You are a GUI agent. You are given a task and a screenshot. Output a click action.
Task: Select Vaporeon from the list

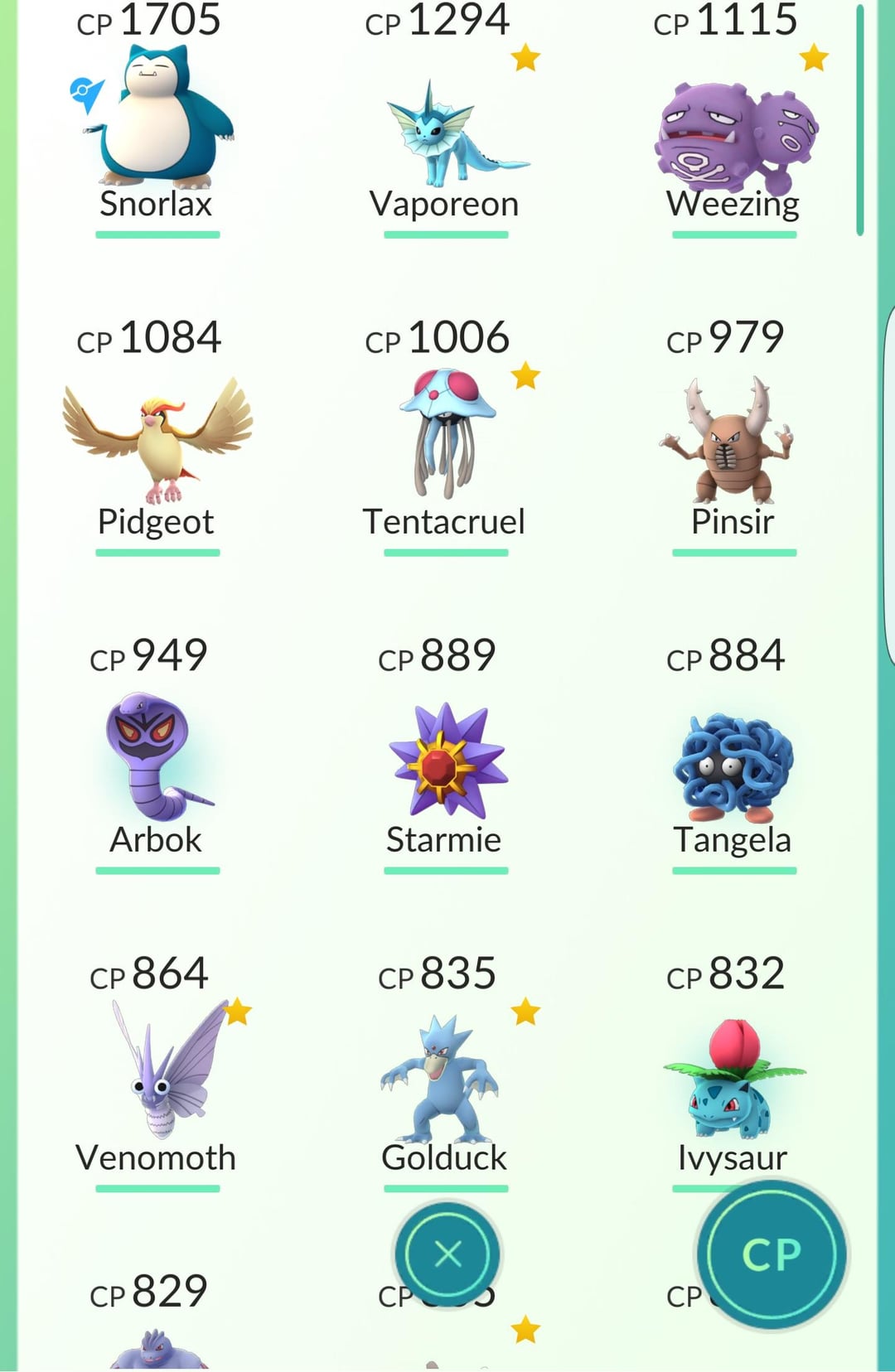[445, 133]
